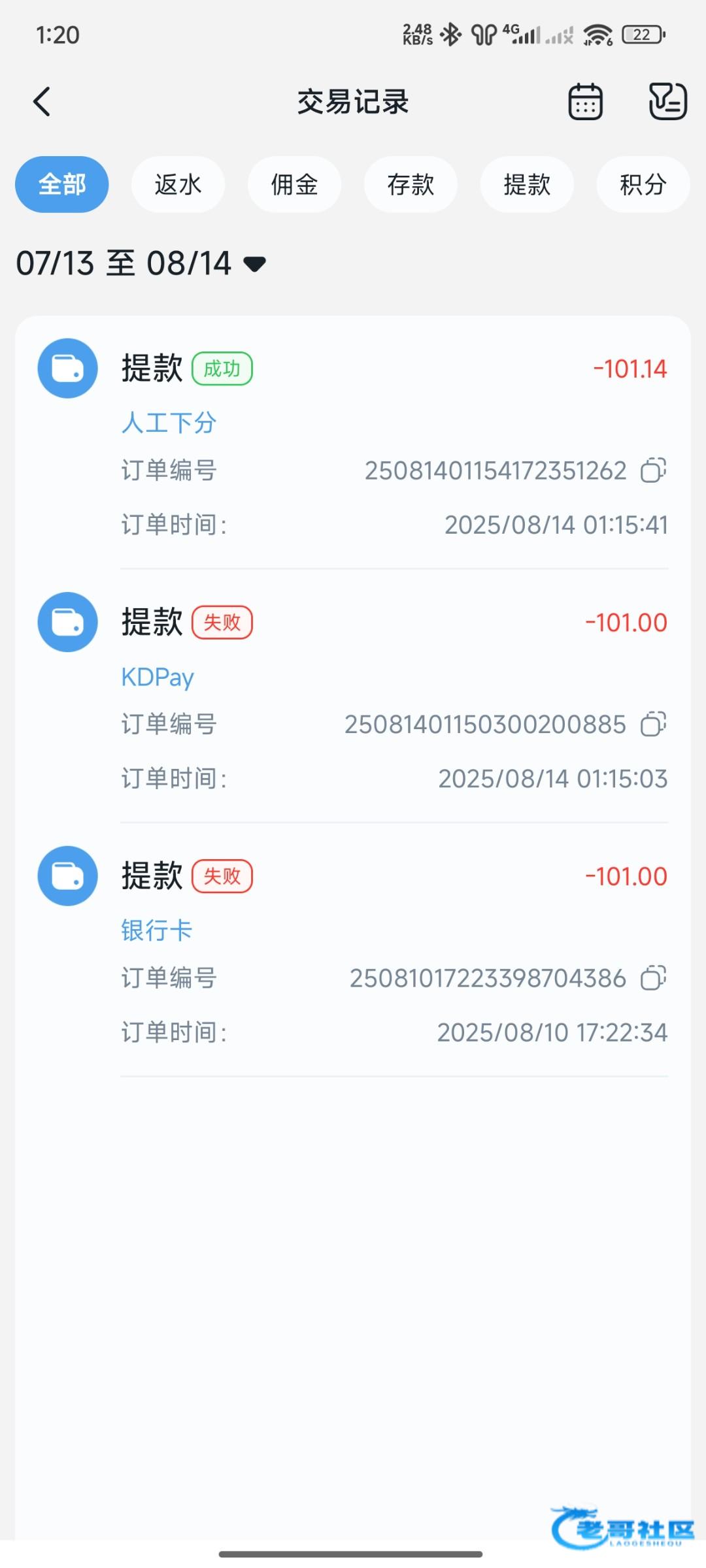This screenshot has height=1568, width=706.
Task: Copy order number ending in 351262
Action: [x=653, y=470]
